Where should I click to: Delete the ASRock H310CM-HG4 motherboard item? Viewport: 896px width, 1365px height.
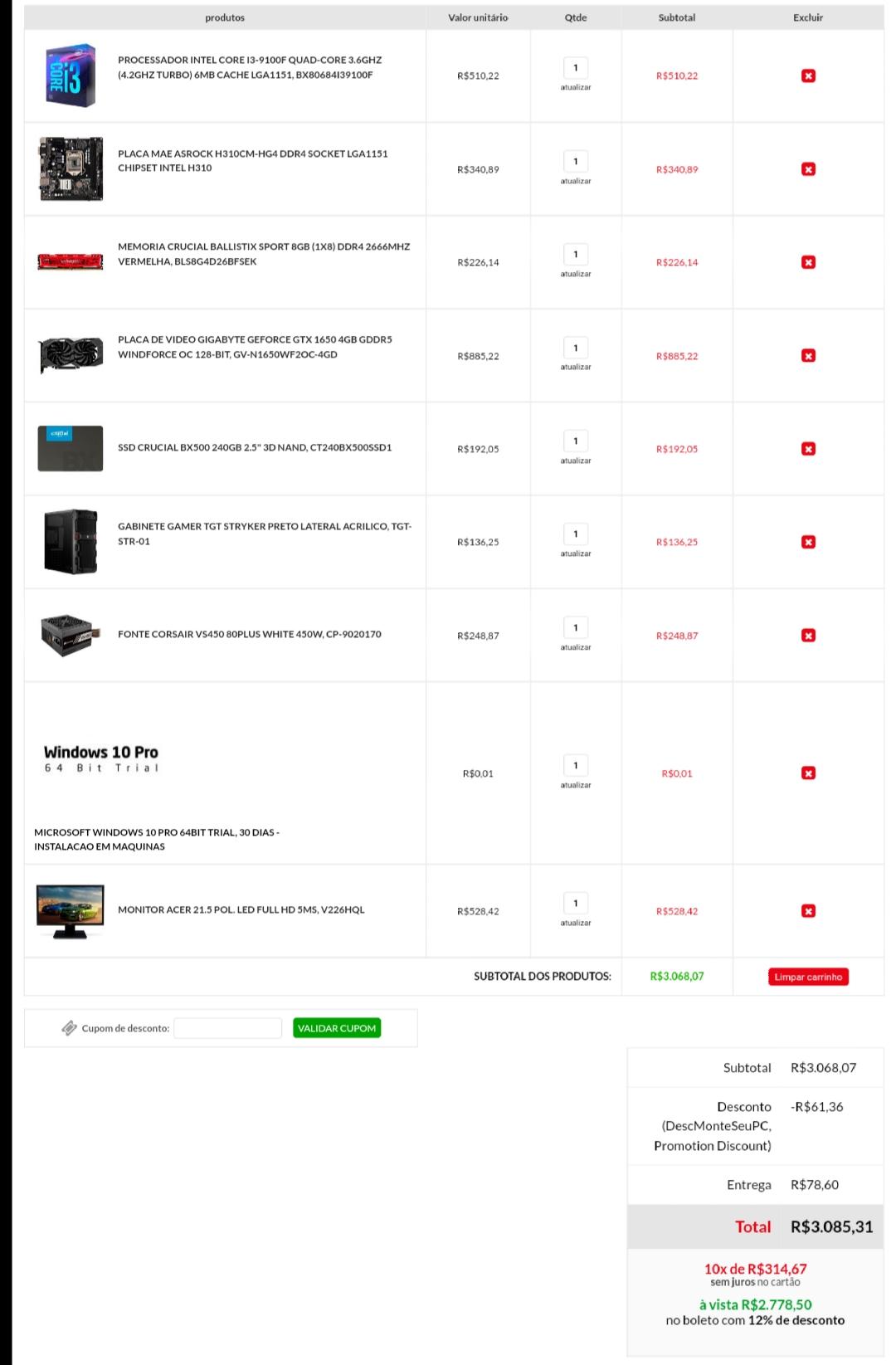pyautogui.click(x=808, y=169)
